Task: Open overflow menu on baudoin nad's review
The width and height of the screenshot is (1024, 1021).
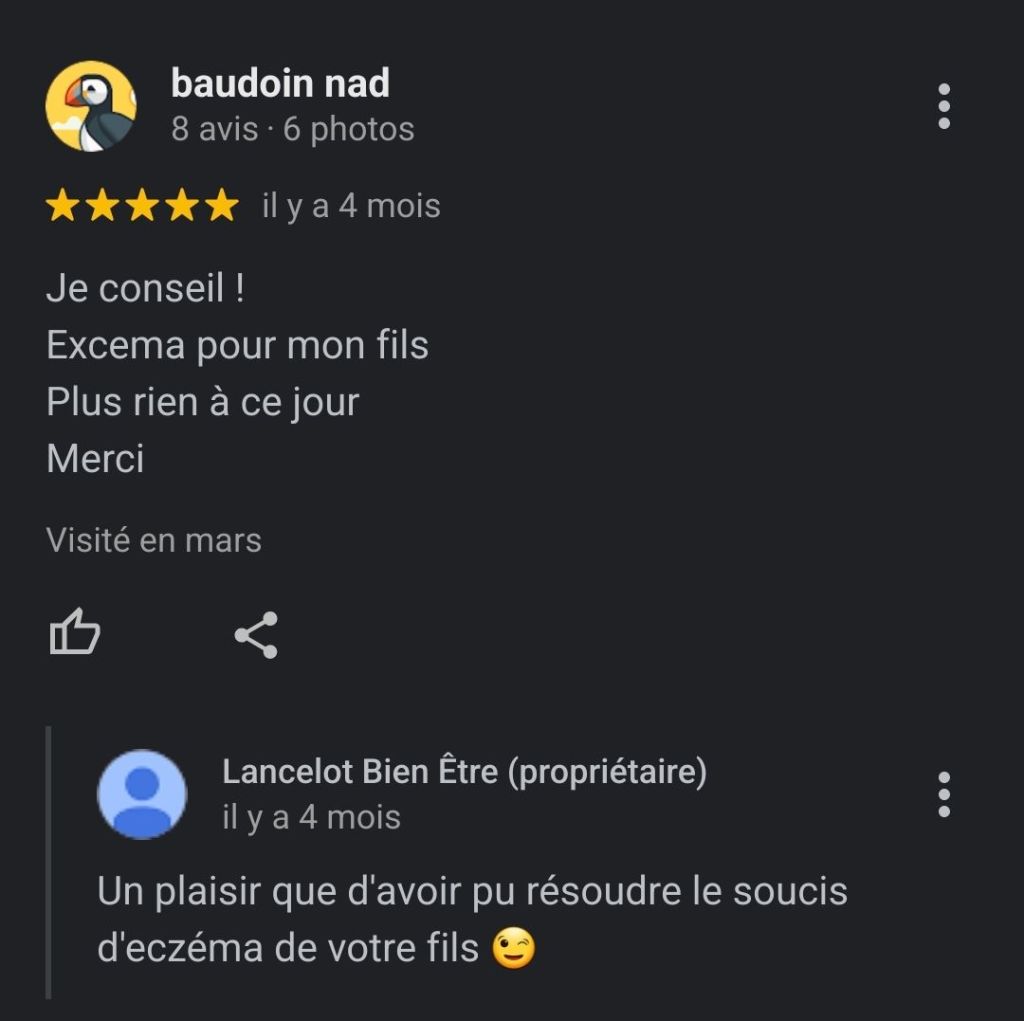Action: 943,106
